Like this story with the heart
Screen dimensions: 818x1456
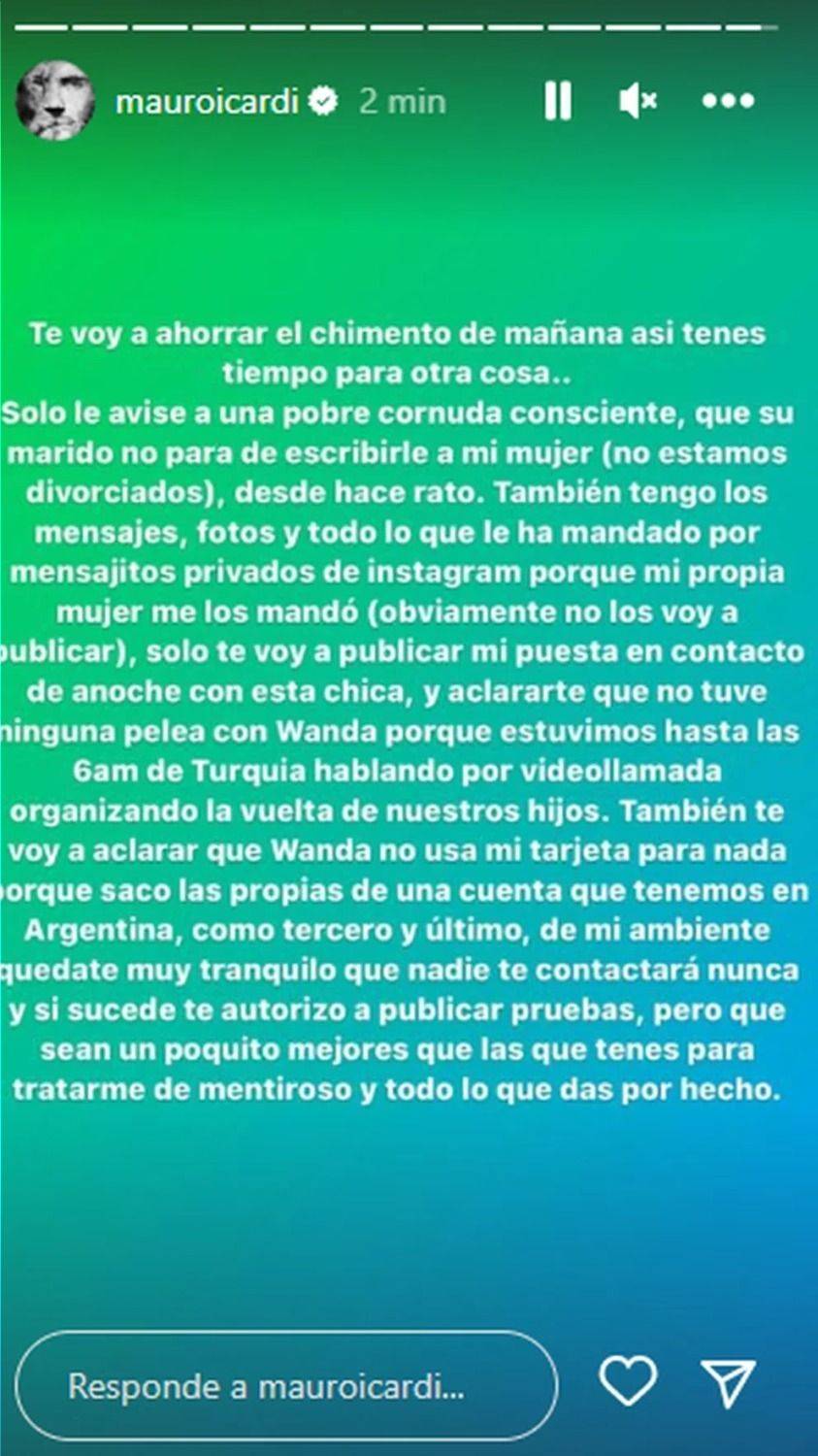[628, 1381]
